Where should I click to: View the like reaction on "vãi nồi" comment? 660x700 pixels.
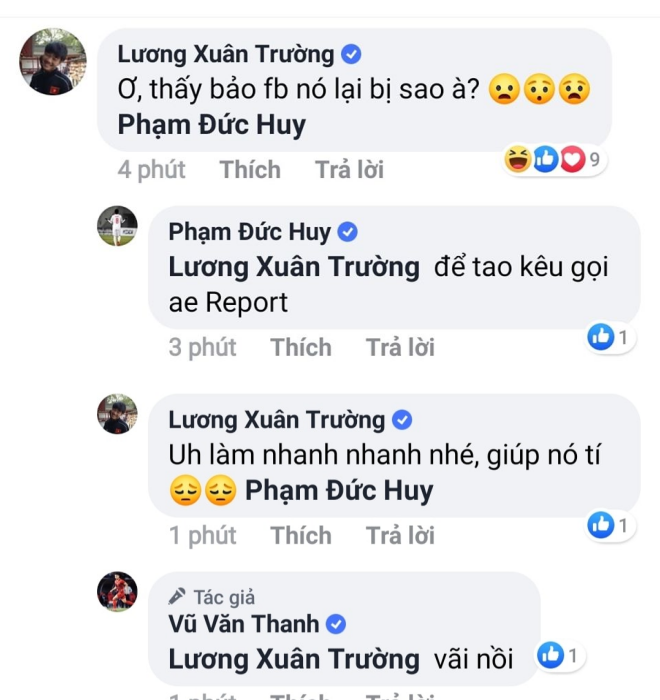coord(558,657)
